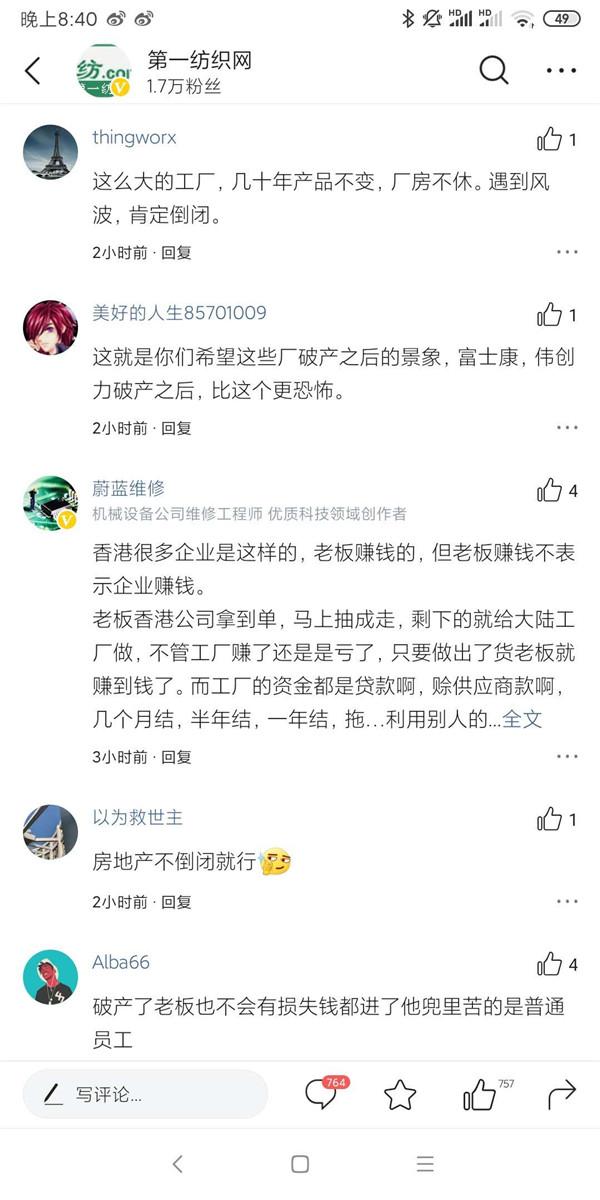Like 以为救世主's comment
Screen dimensions: 600x1200
coord(550,820)
